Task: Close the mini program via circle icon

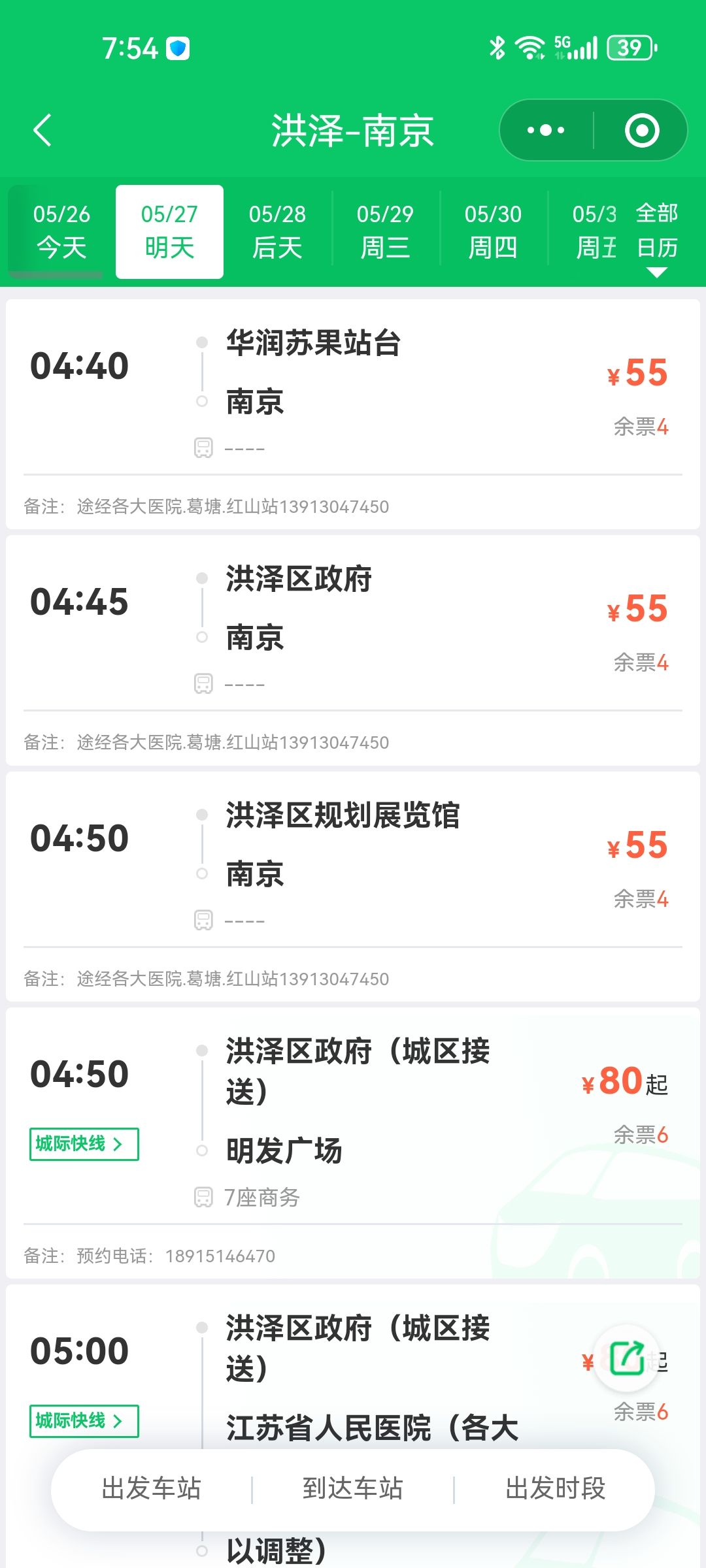Action: coord(642,130)
